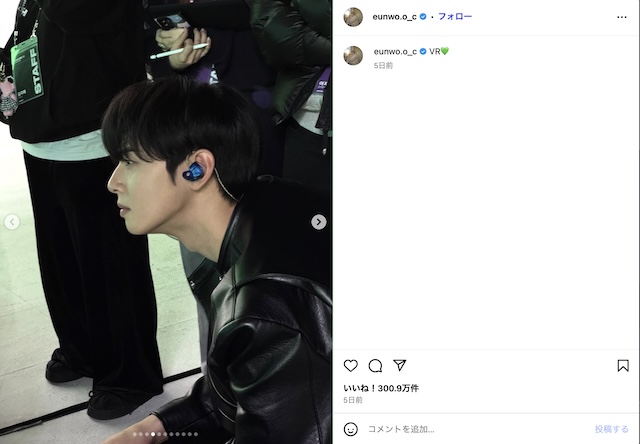
Task: Bookmark this post
Action: [623, 366]
